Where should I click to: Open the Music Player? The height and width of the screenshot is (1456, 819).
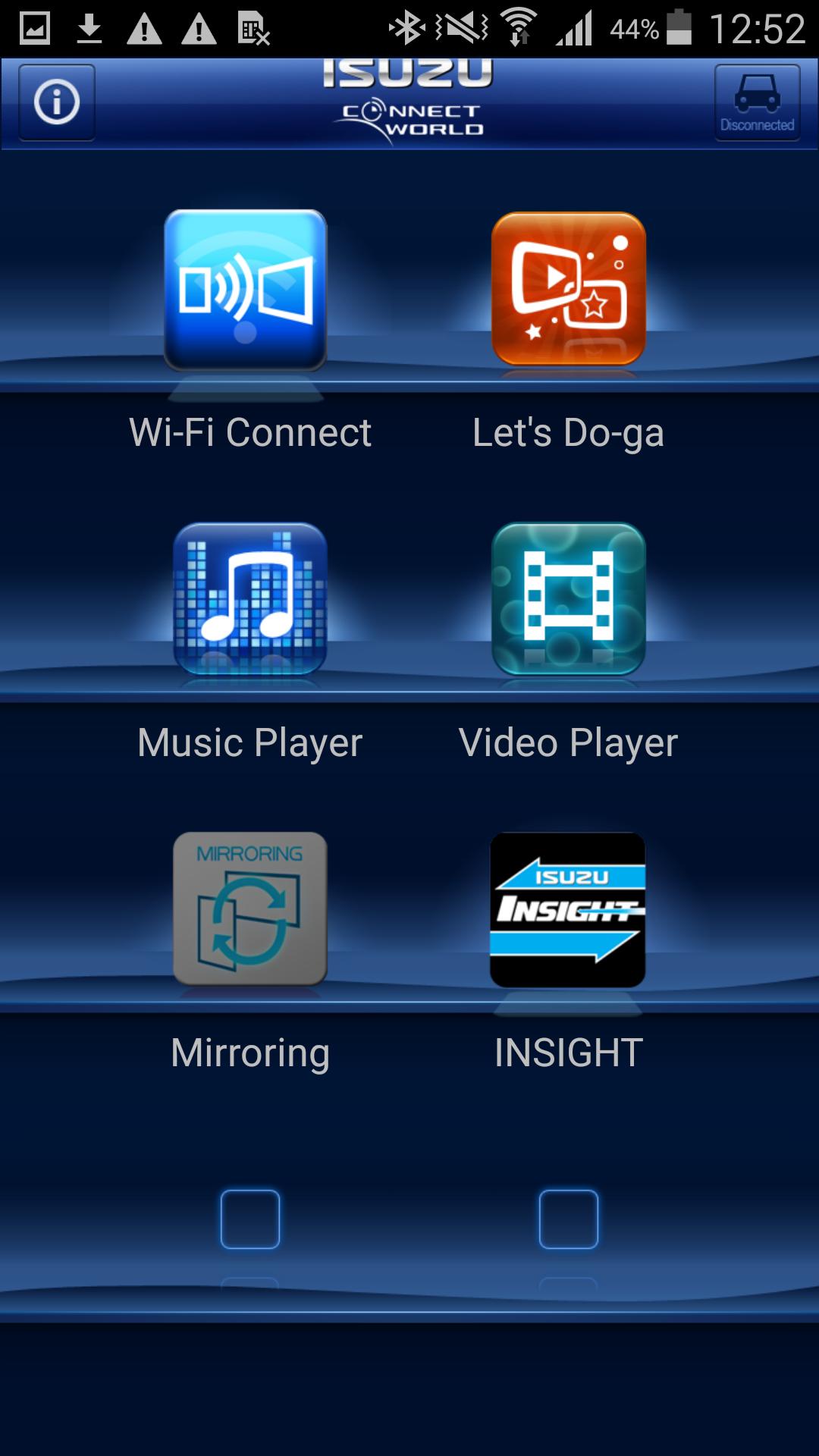250,599
